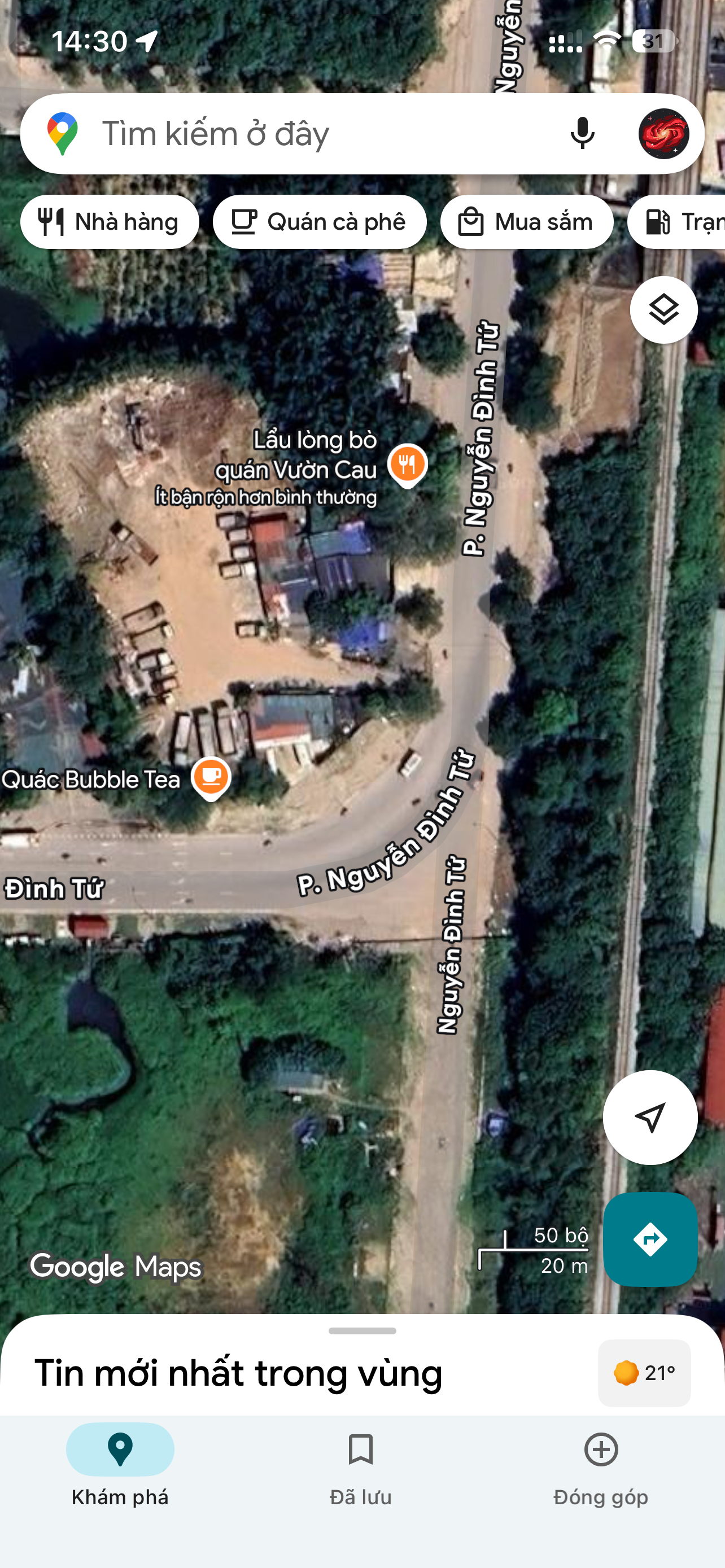Go to the Đóng góp tab
The image size is (725, 1568).
pyautogui.click(x=601, y=1468)
